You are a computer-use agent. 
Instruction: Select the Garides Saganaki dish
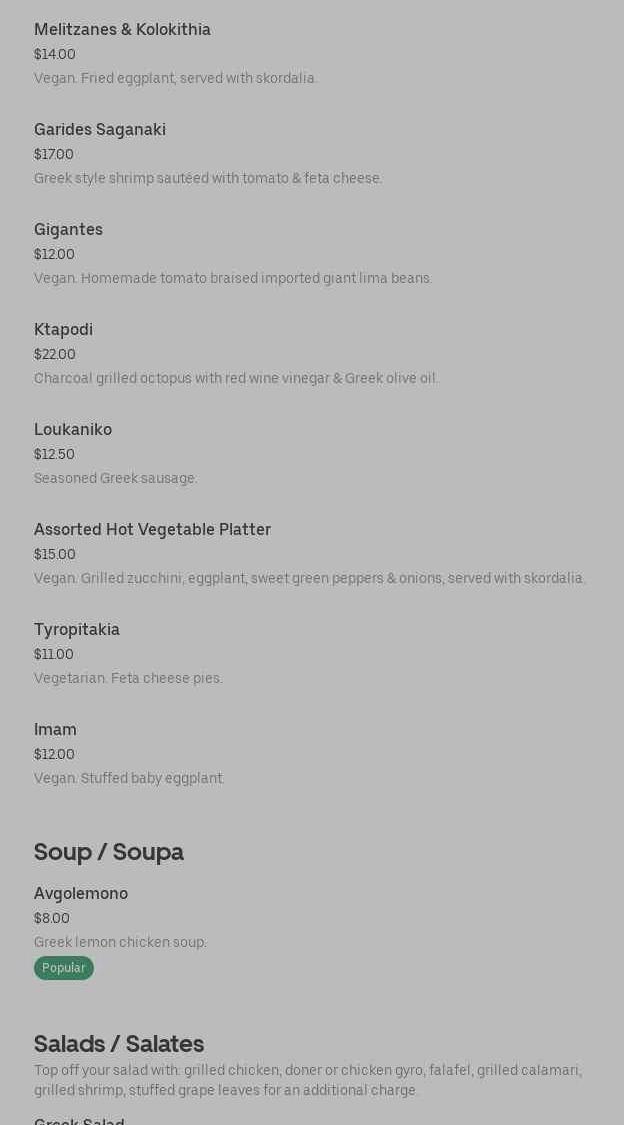[100, 130]
